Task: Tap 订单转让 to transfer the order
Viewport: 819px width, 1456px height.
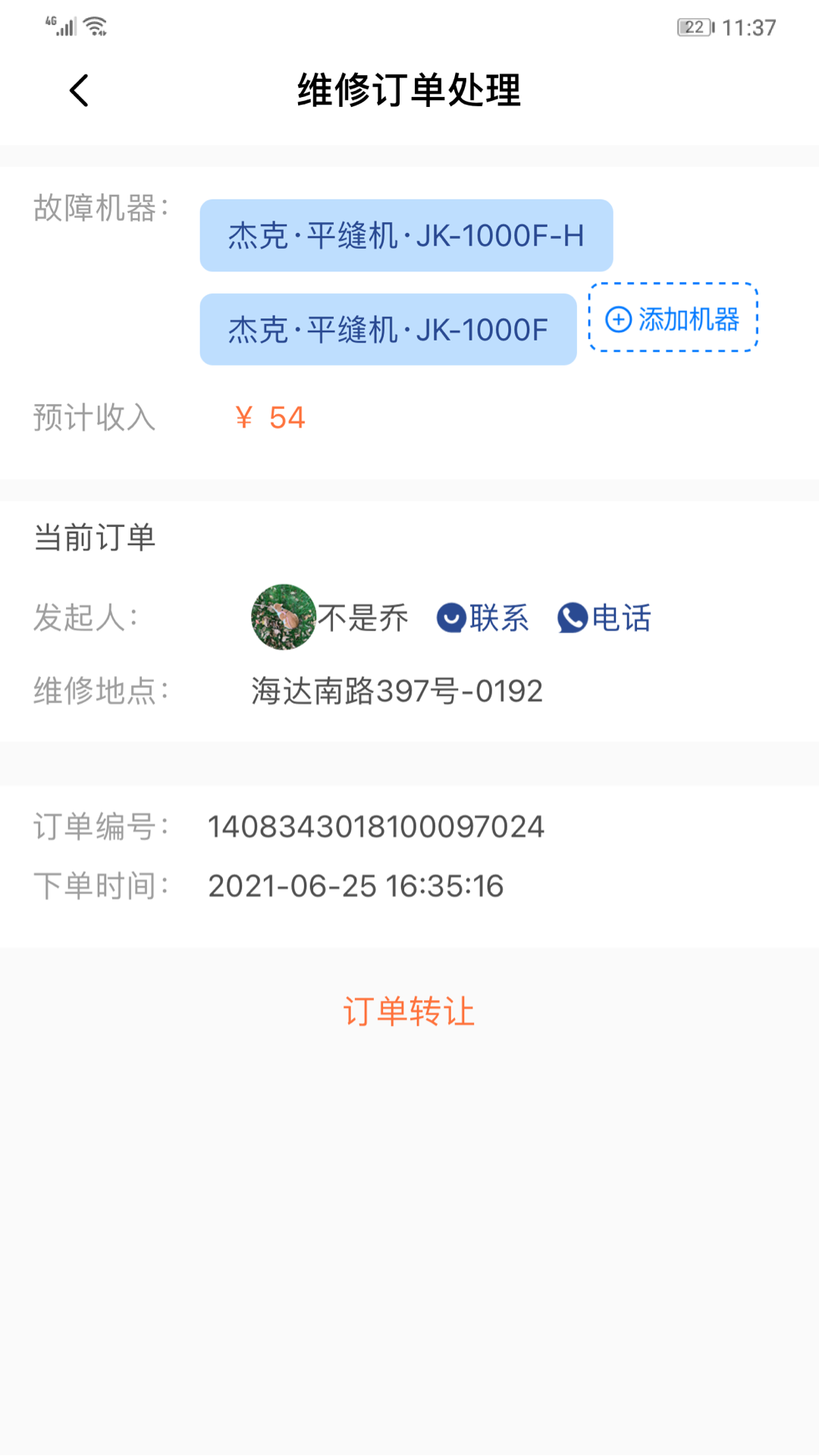Action: pos(409,1012)
